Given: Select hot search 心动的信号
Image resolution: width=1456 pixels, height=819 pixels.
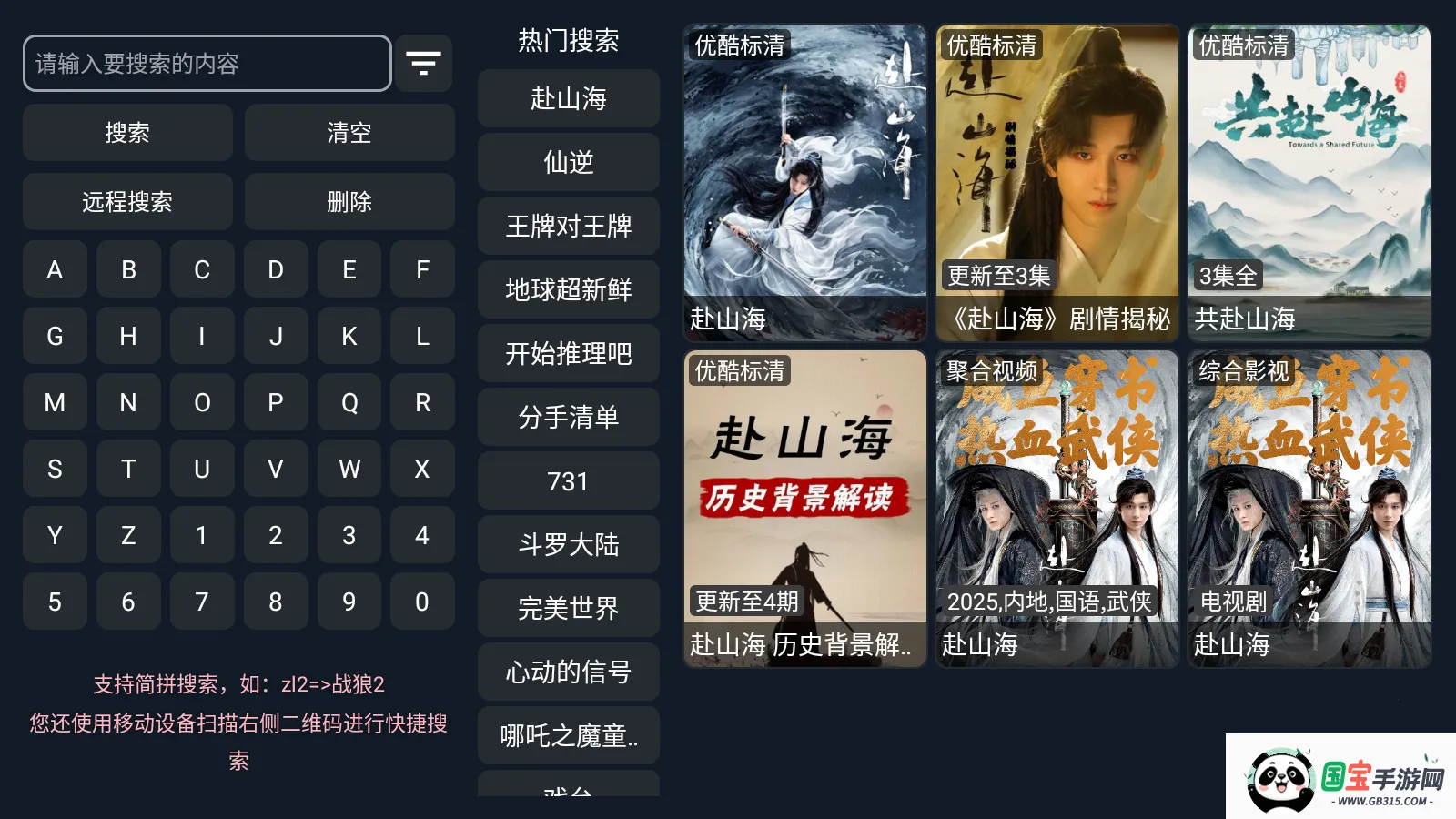Looking at the screenshot, I should coord(569,672).
